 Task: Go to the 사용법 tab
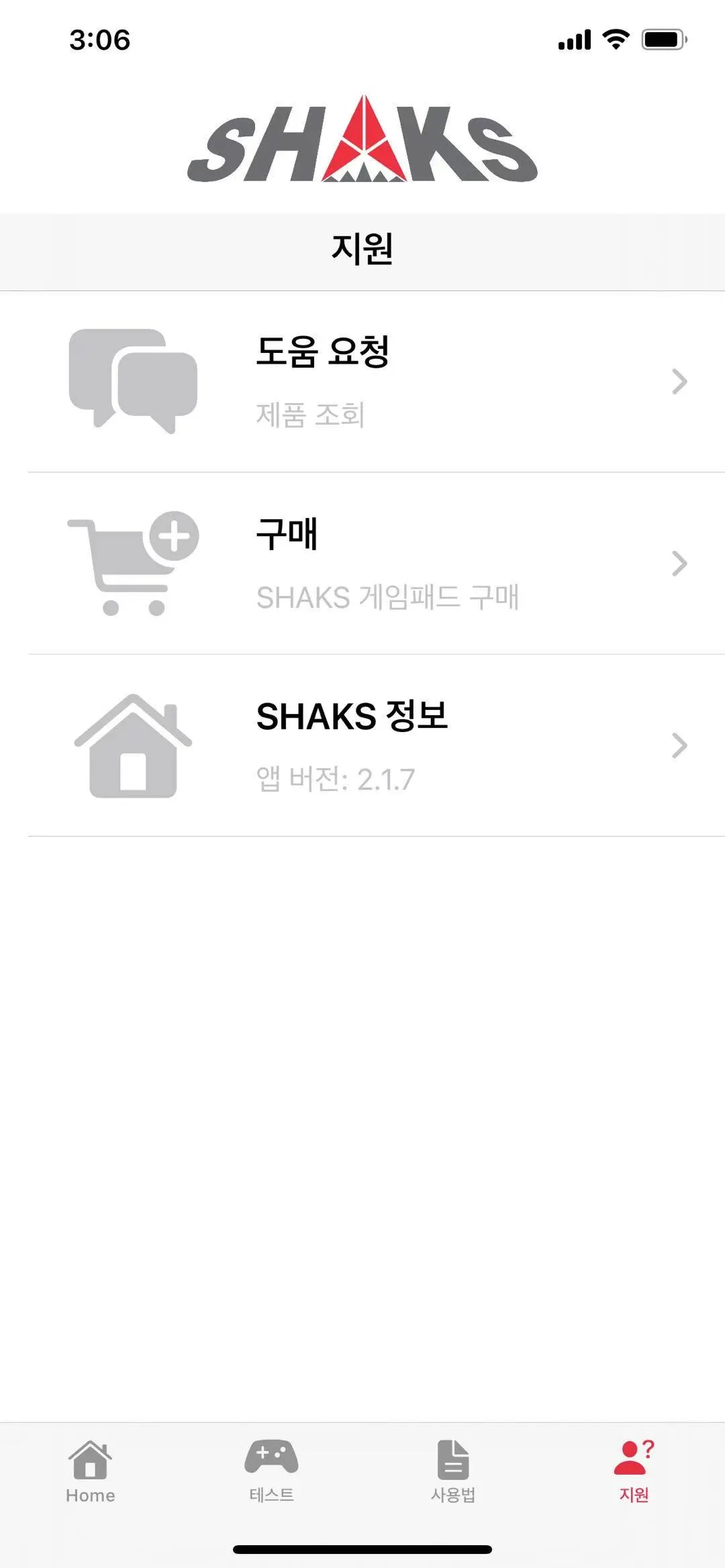pos(453,1471)
